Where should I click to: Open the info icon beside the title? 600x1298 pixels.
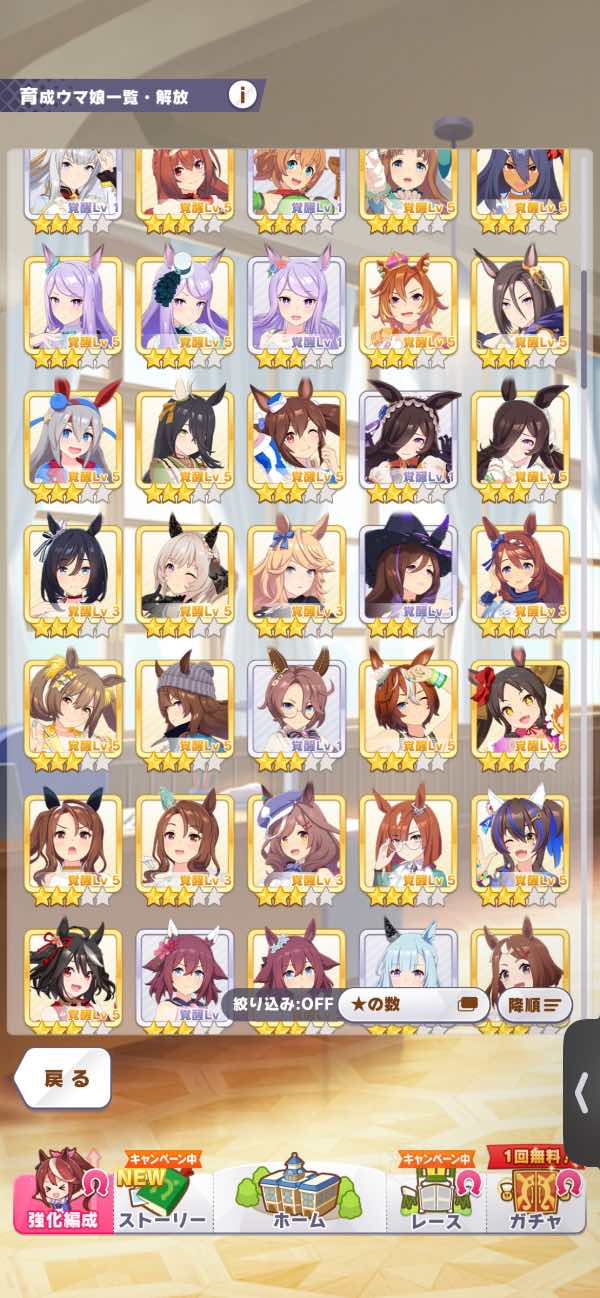tap(240, 95)
